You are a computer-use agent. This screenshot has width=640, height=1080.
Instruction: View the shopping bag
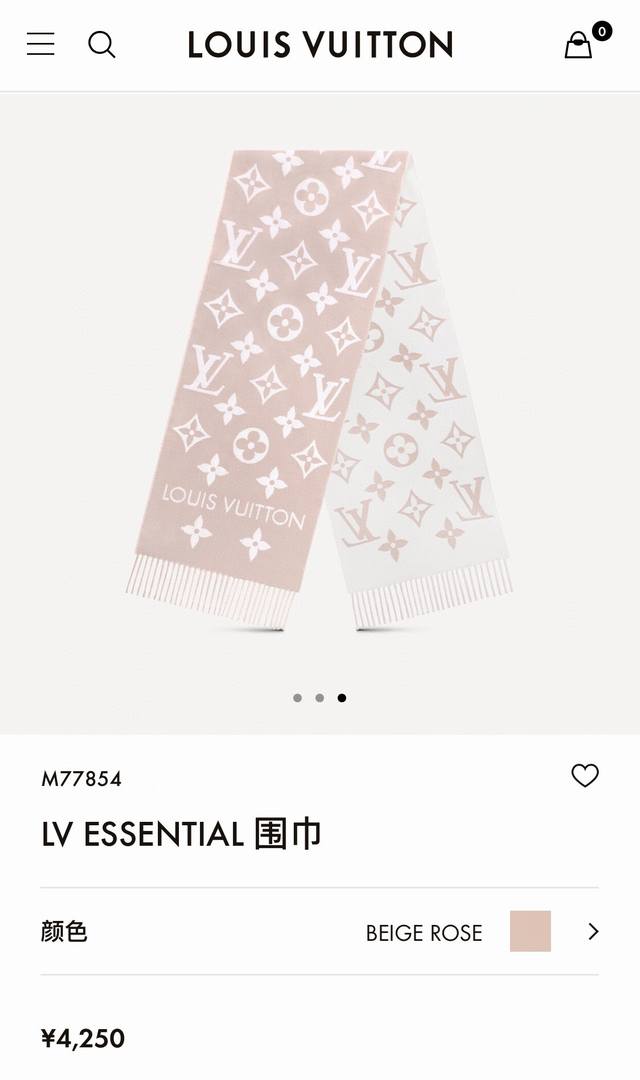[579, 45]
